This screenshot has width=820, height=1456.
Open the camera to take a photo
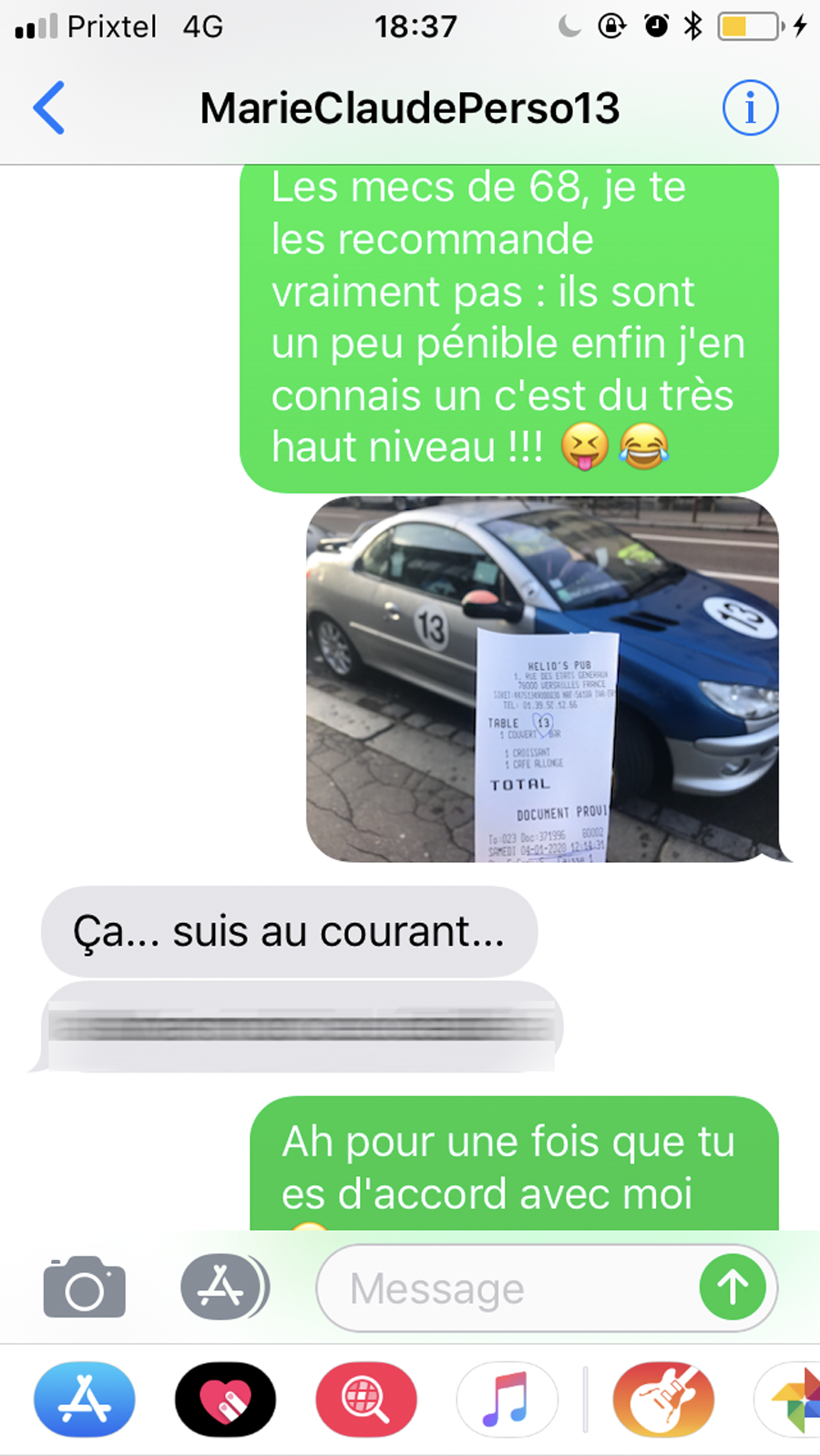tap(84, 1287)
